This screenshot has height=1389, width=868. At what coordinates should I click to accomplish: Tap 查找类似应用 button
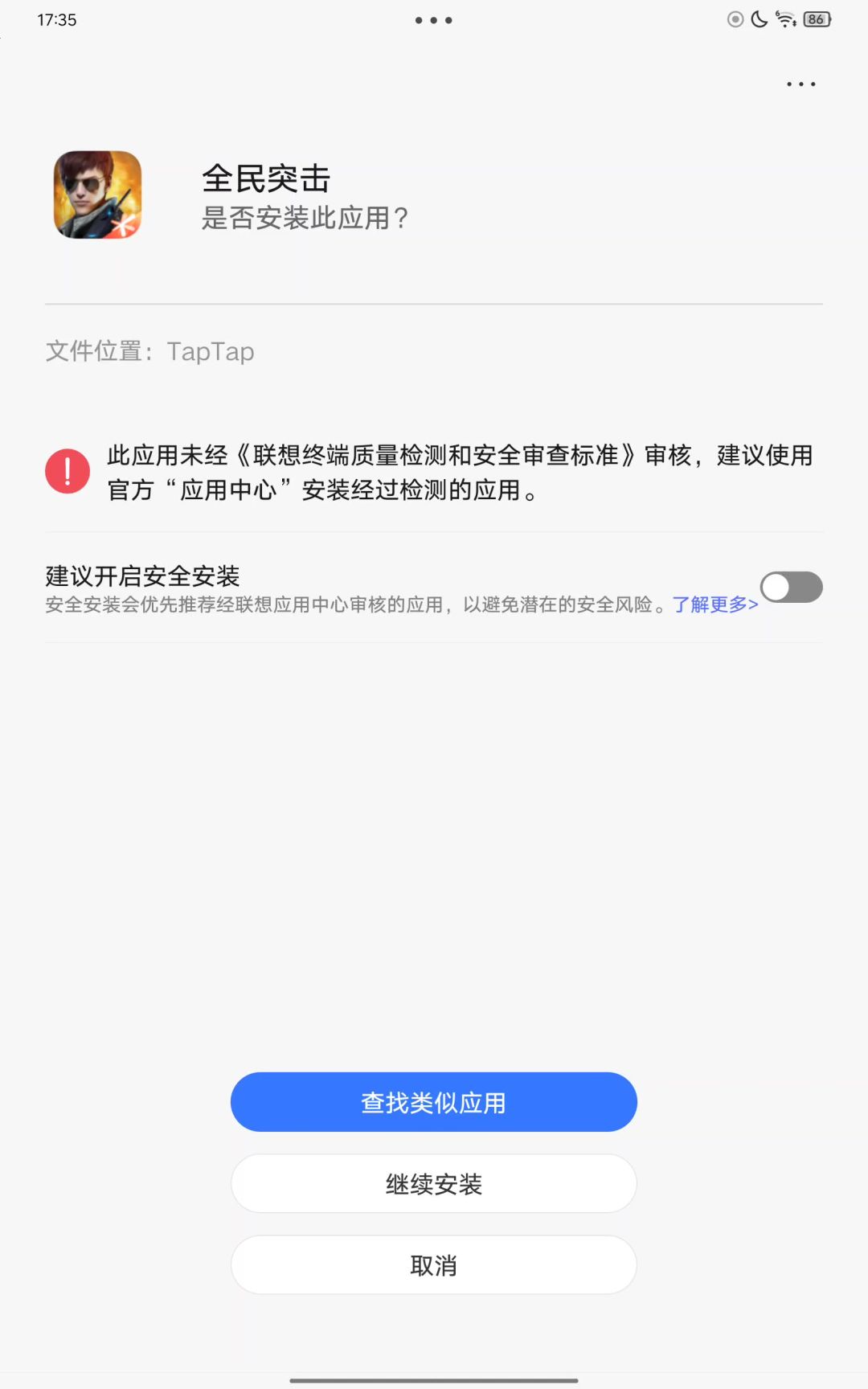434,1102
